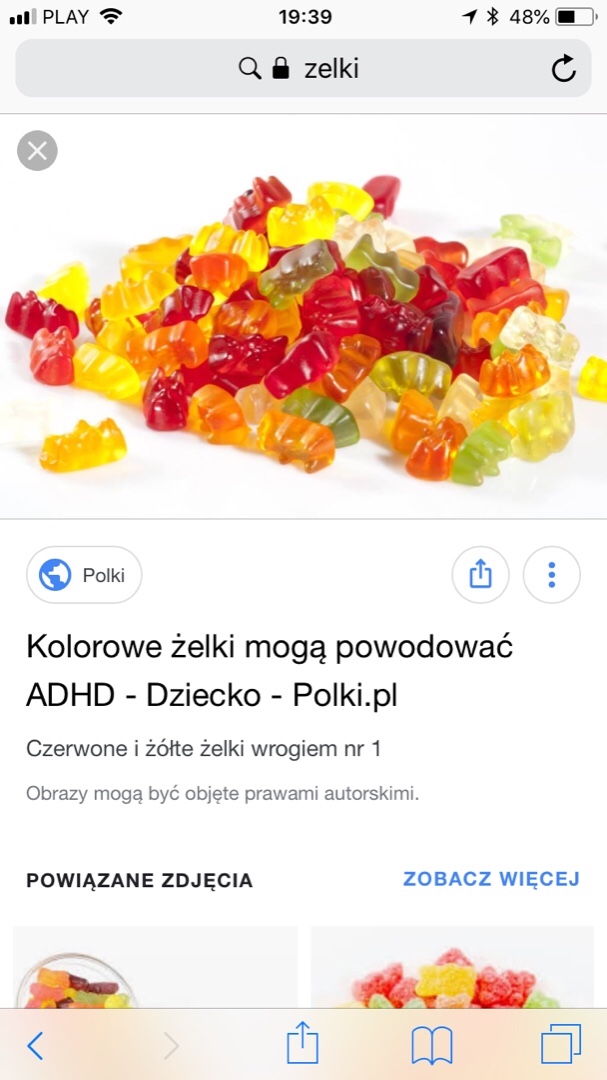This screenshot has height=1080, width=607.
Task: Tap Zobacz więcej for related photos
Action: [x=491, y=879]
